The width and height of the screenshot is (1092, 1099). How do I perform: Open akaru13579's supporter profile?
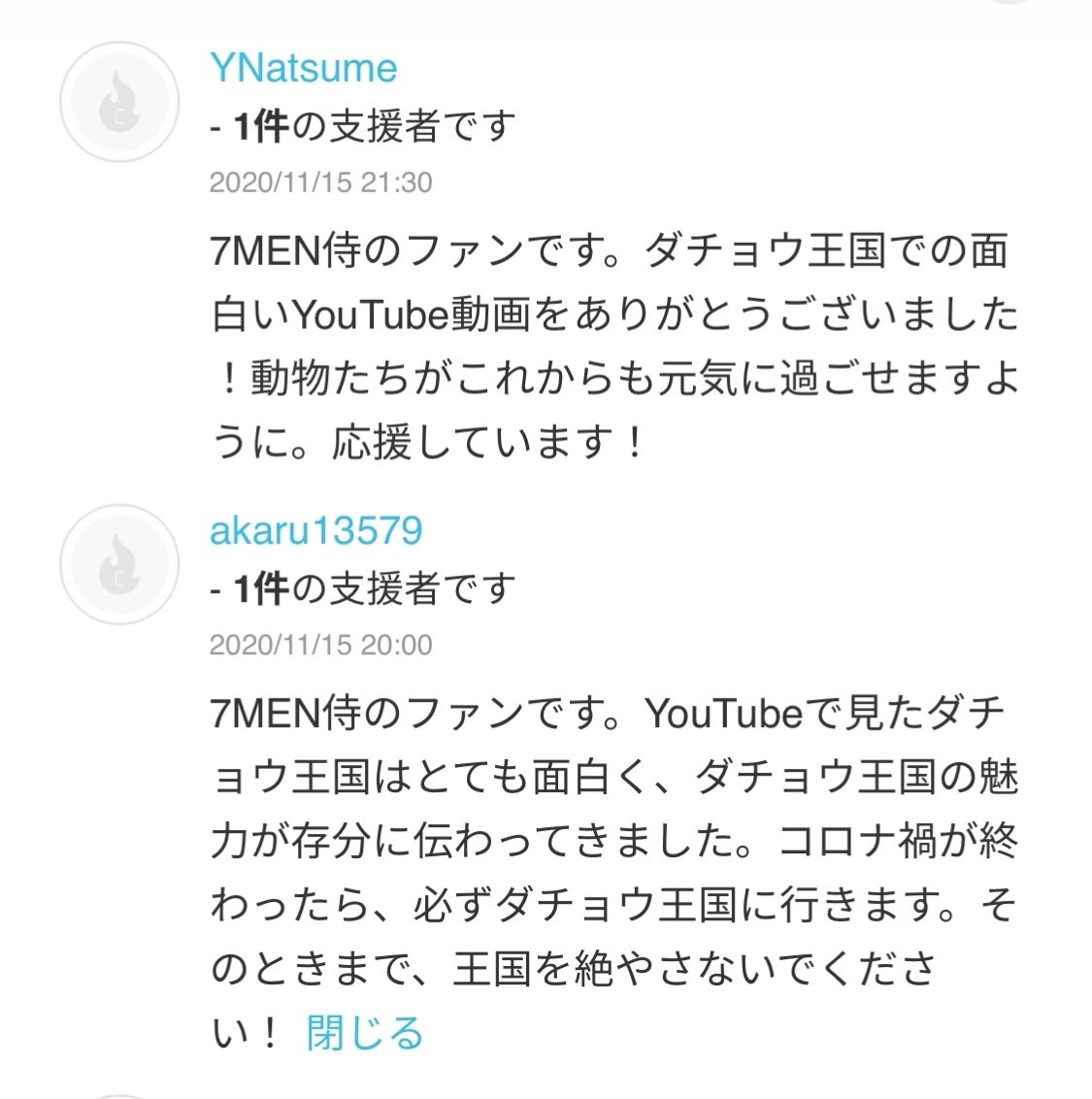pos(315,531)
